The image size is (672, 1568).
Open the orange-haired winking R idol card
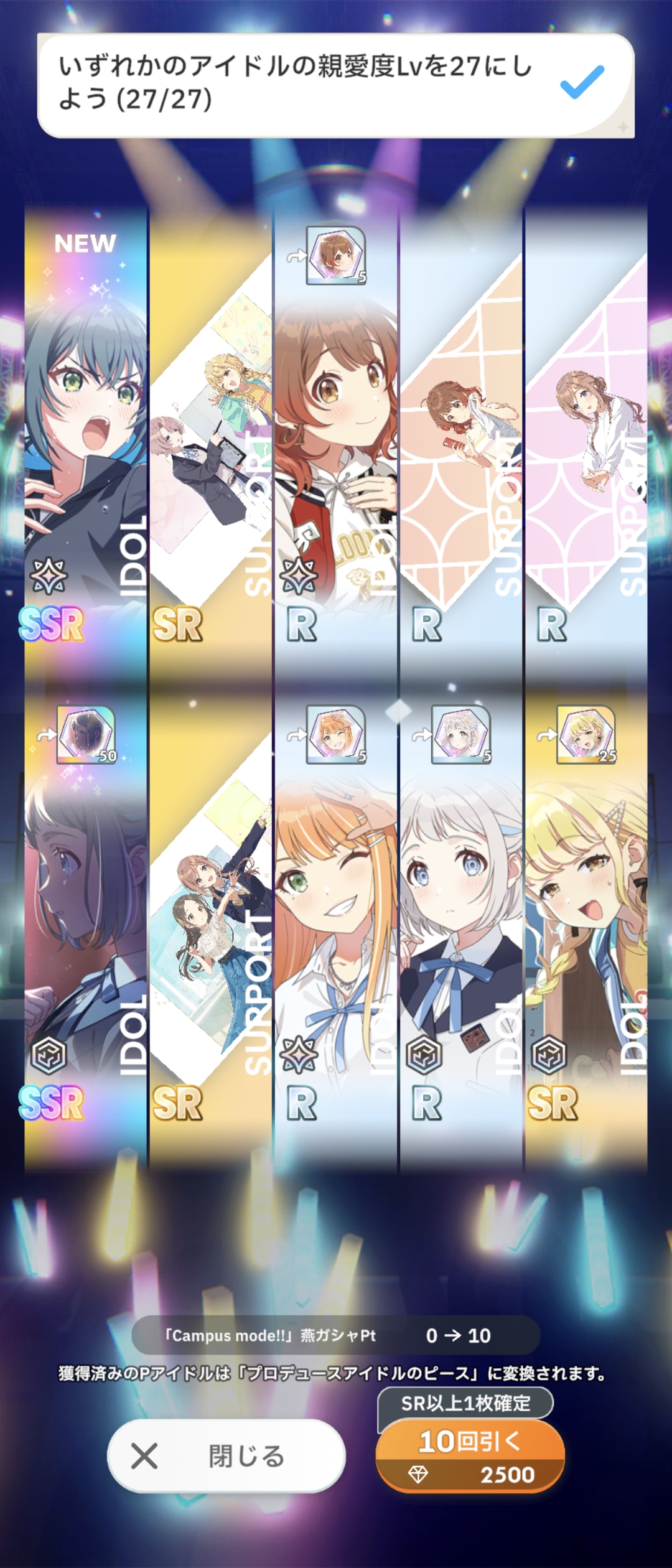(336, 930)
